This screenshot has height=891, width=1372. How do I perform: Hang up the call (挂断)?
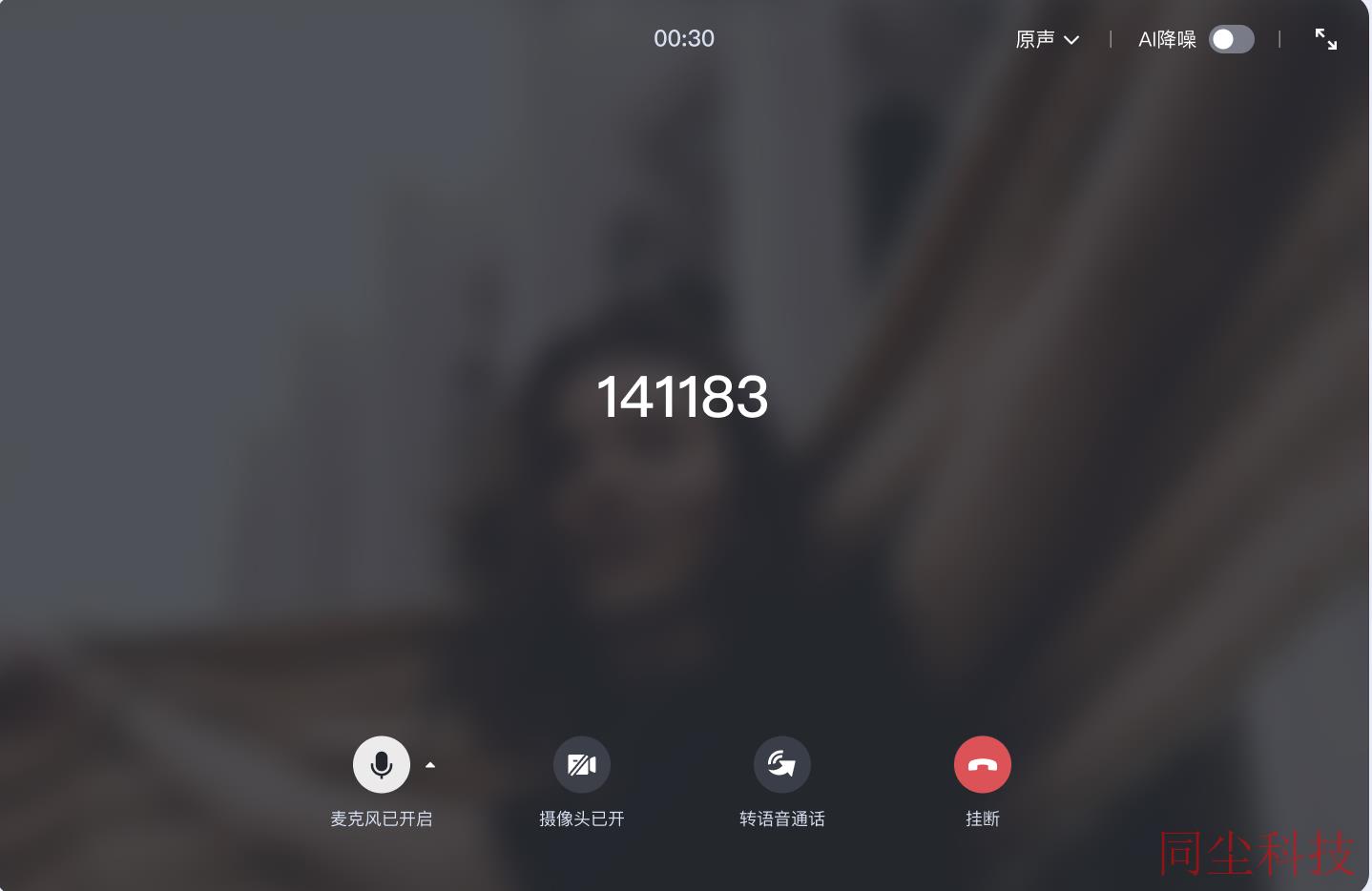click(982, 764)
